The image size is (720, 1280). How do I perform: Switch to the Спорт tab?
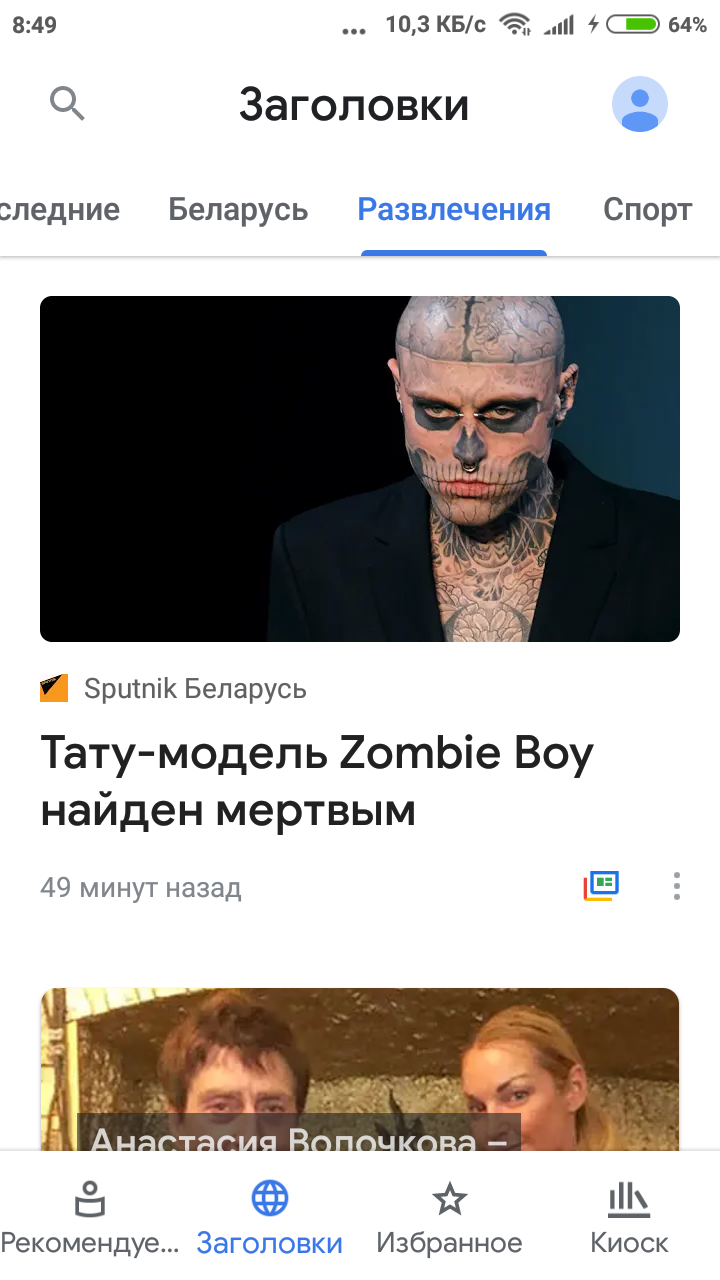pos(647,210)
